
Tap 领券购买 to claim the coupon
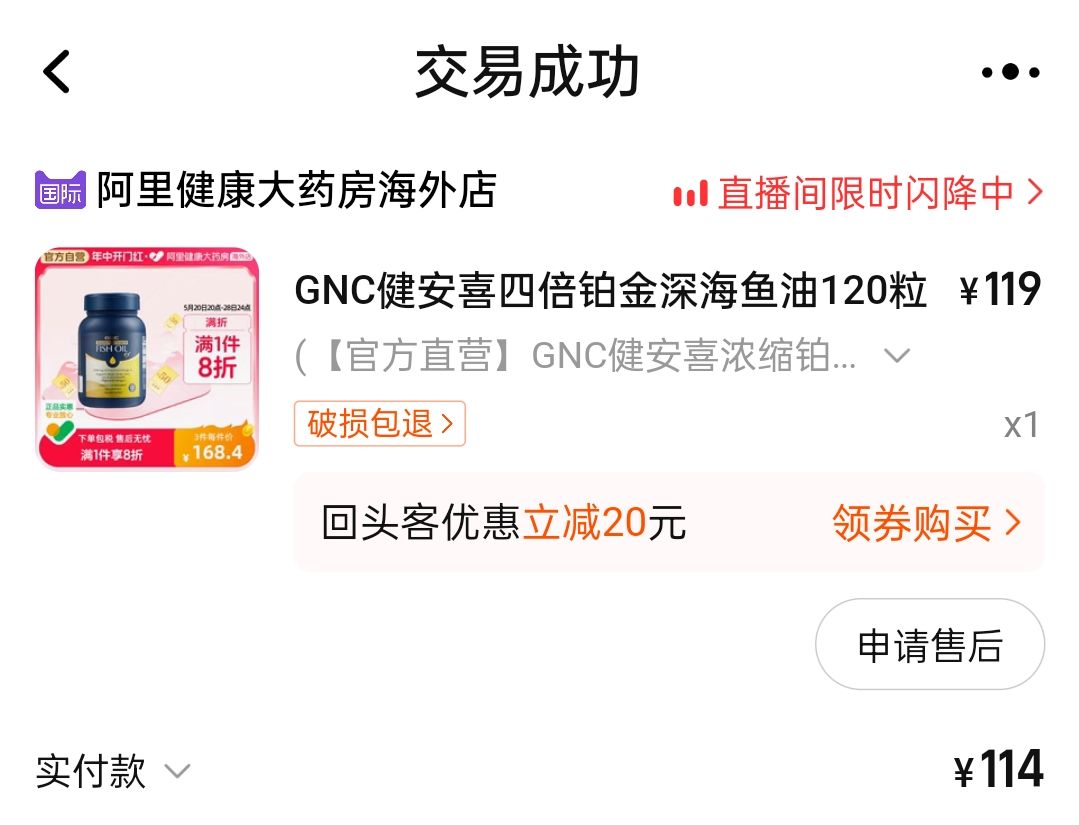pos(926,523)
